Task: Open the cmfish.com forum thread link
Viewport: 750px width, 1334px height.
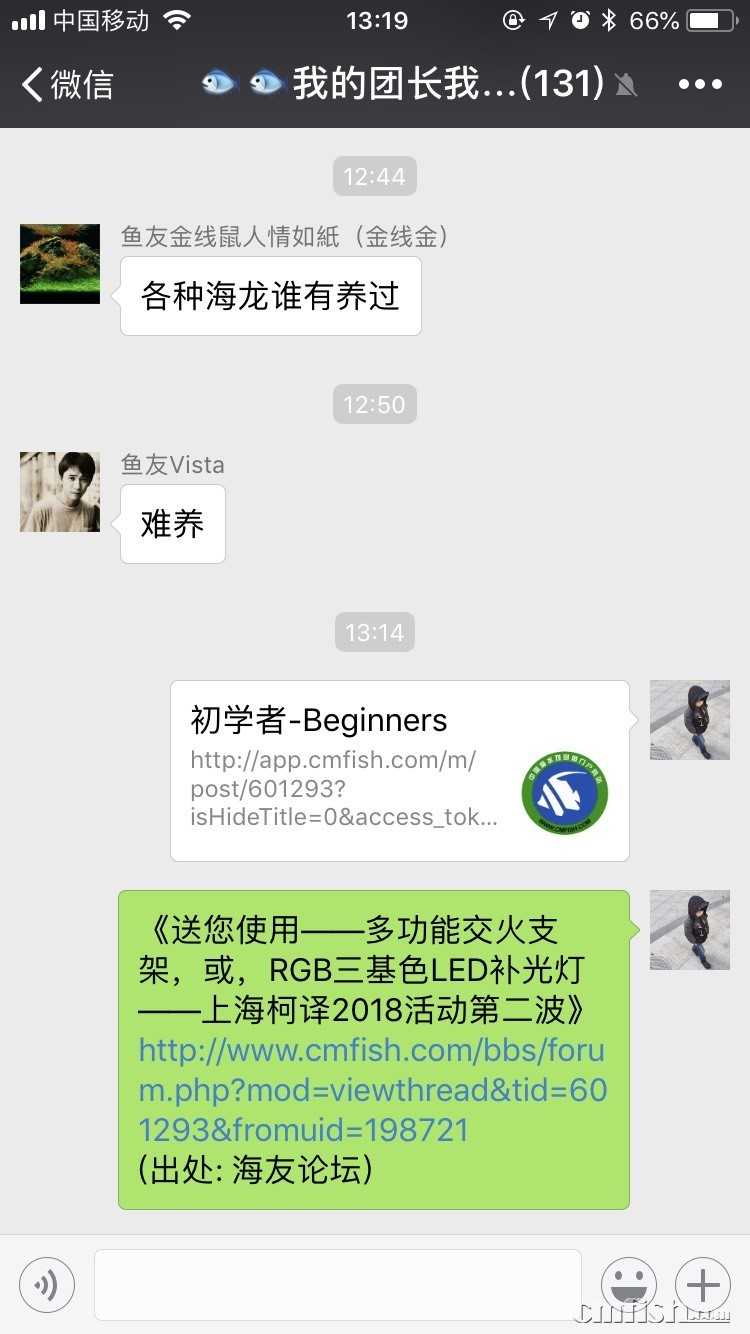Action: coord(372,1090)
